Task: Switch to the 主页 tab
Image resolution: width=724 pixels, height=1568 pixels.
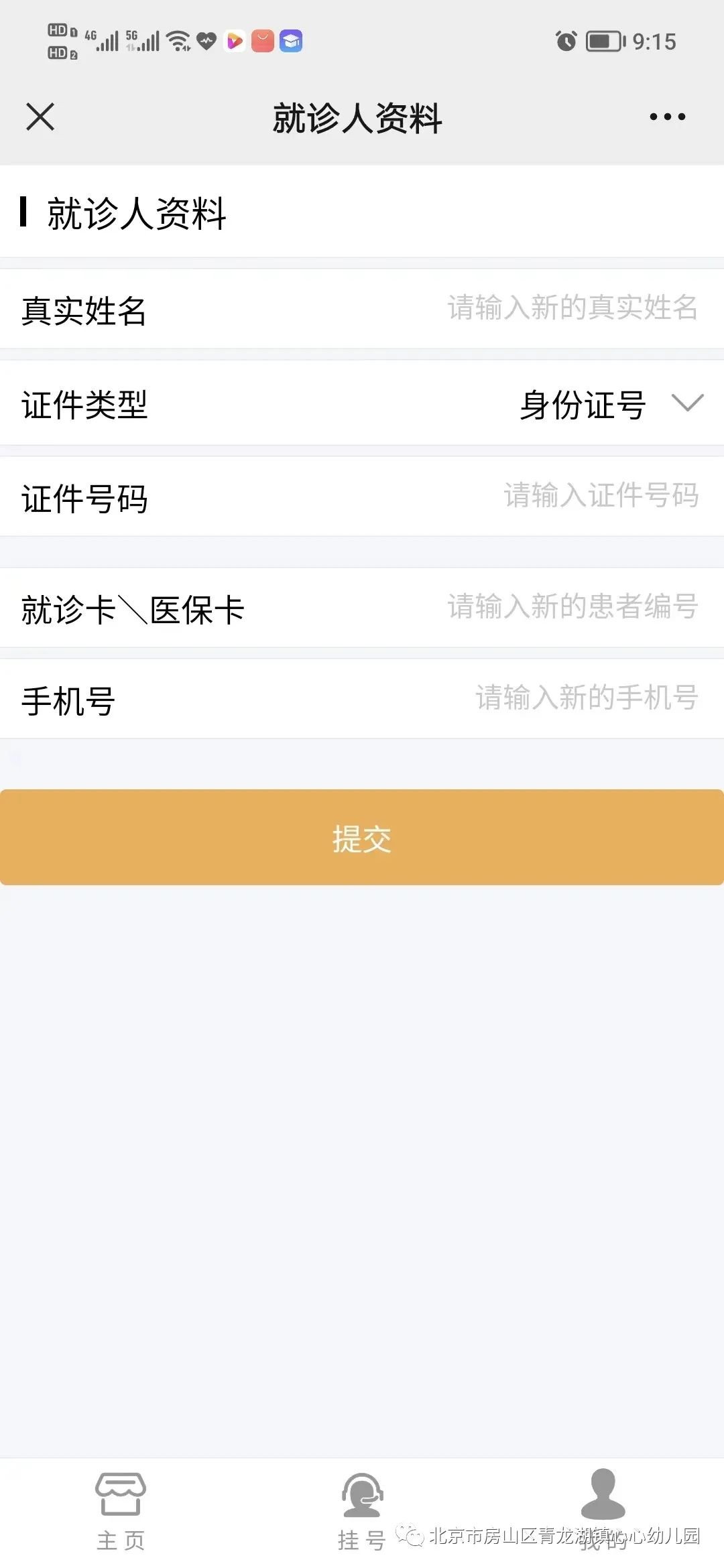Action: [121, 1512]
